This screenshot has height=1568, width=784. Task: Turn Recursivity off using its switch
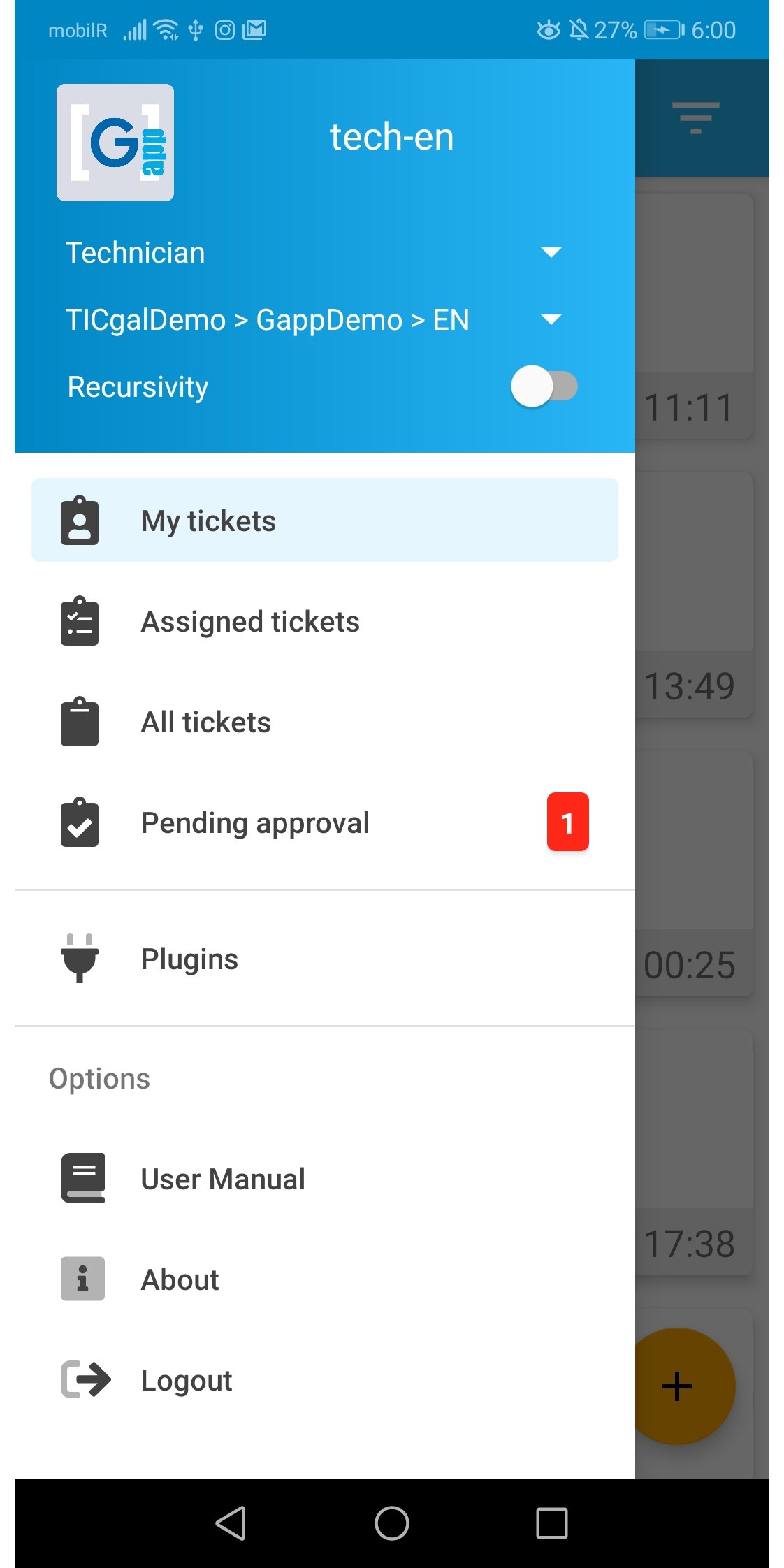click(x=545, y=385)
